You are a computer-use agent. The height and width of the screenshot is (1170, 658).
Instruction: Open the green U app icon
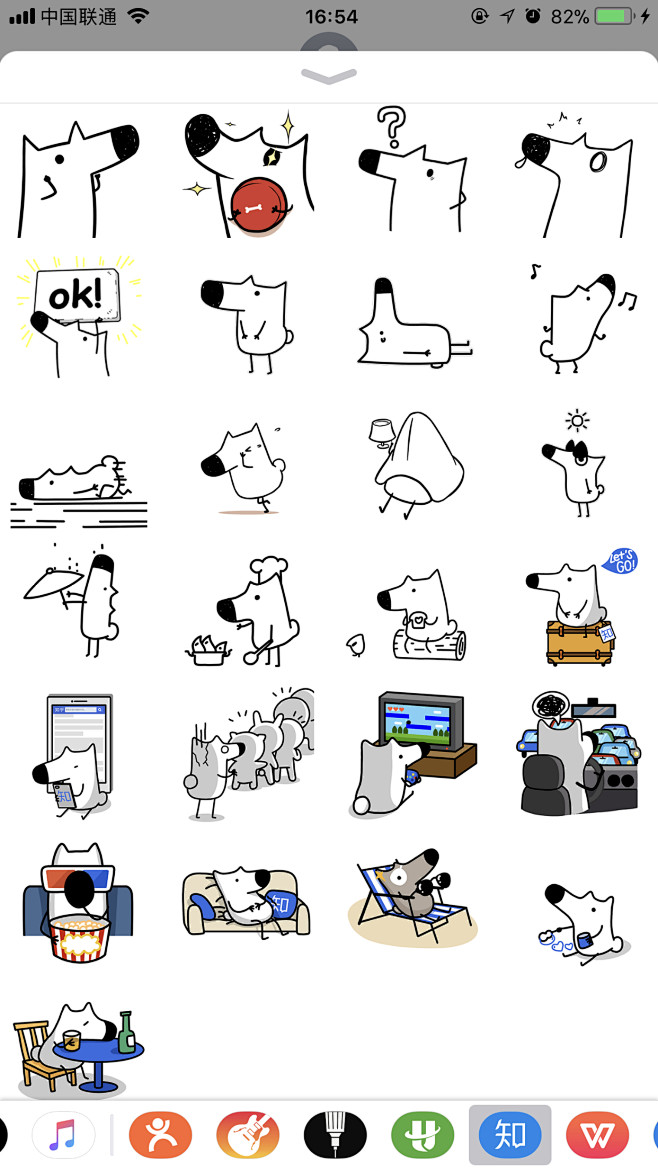[422, 1136]
